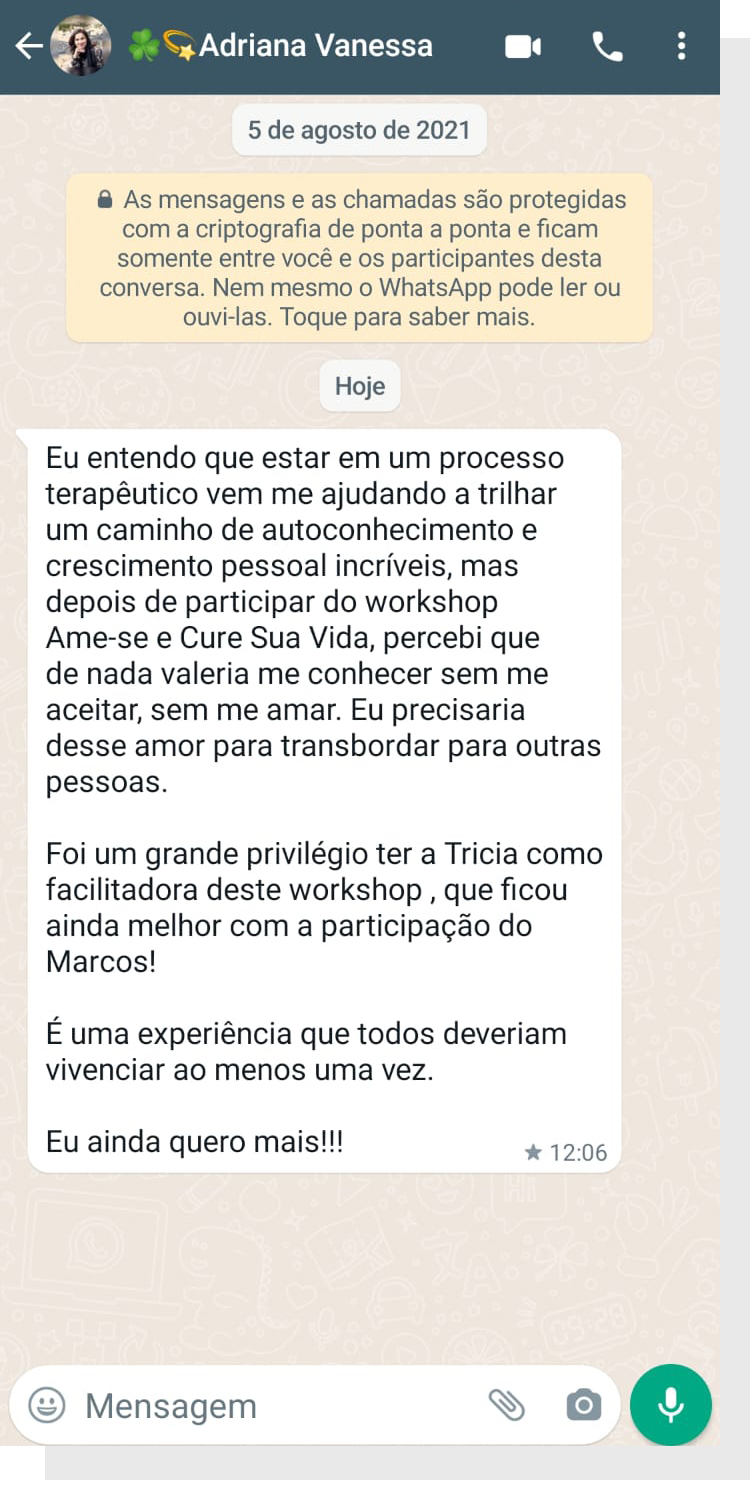752x1488 pixels.
Task: Start a video call with Adriana Vanessa
Action: tap(522, 44)
